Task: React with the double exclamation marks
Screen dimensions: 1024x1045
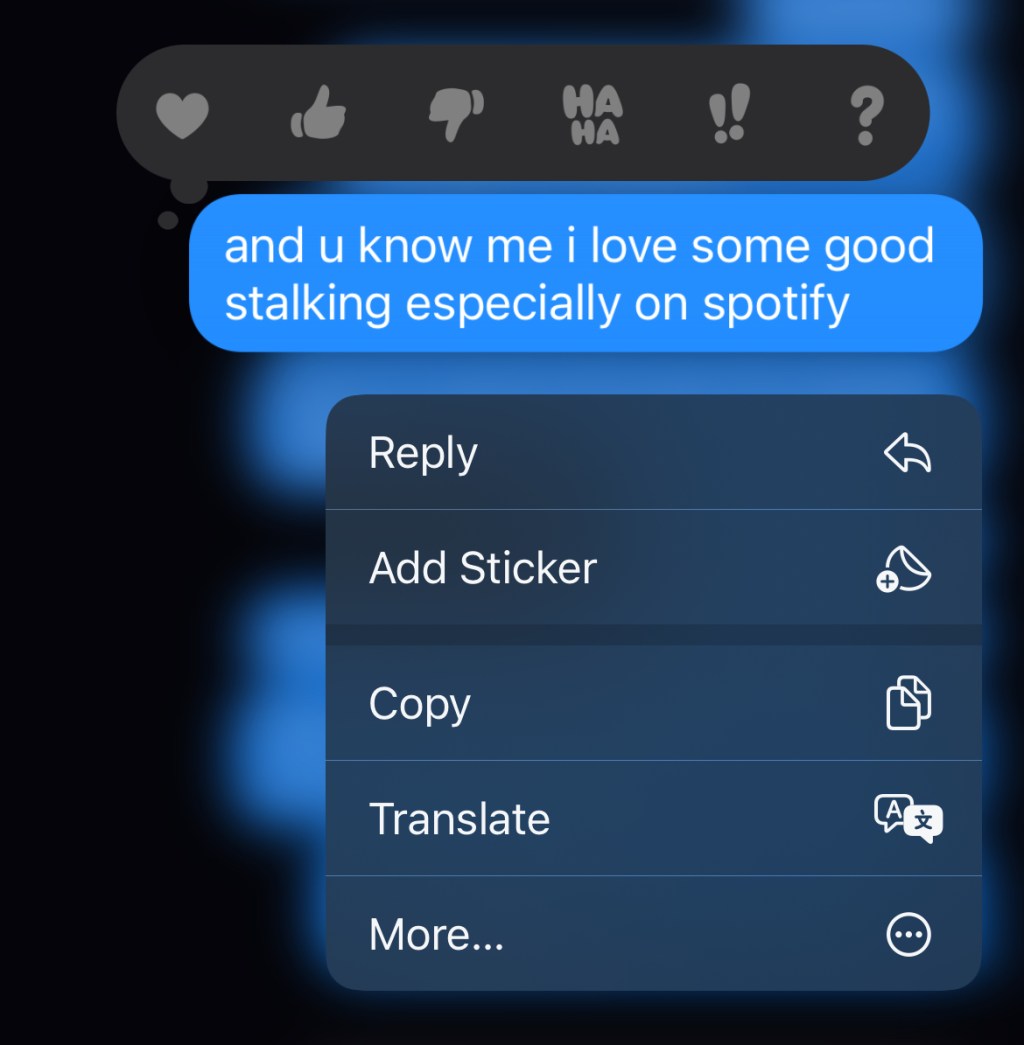Action: (729, 116)
